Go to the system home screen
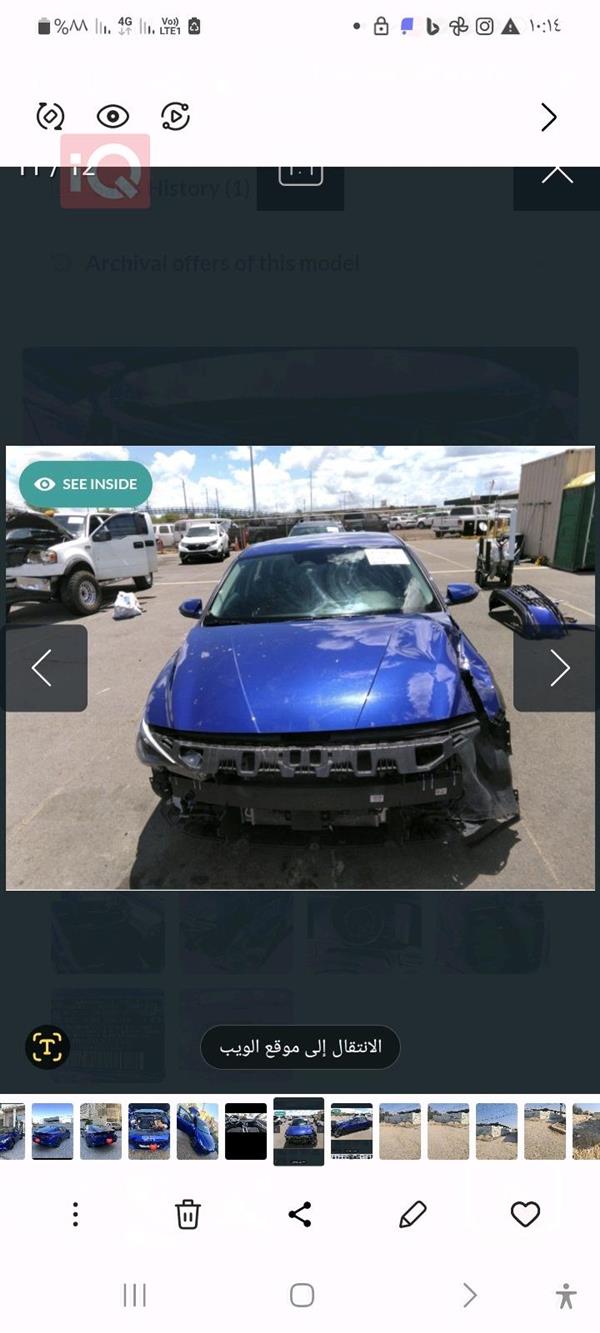 302,1296
